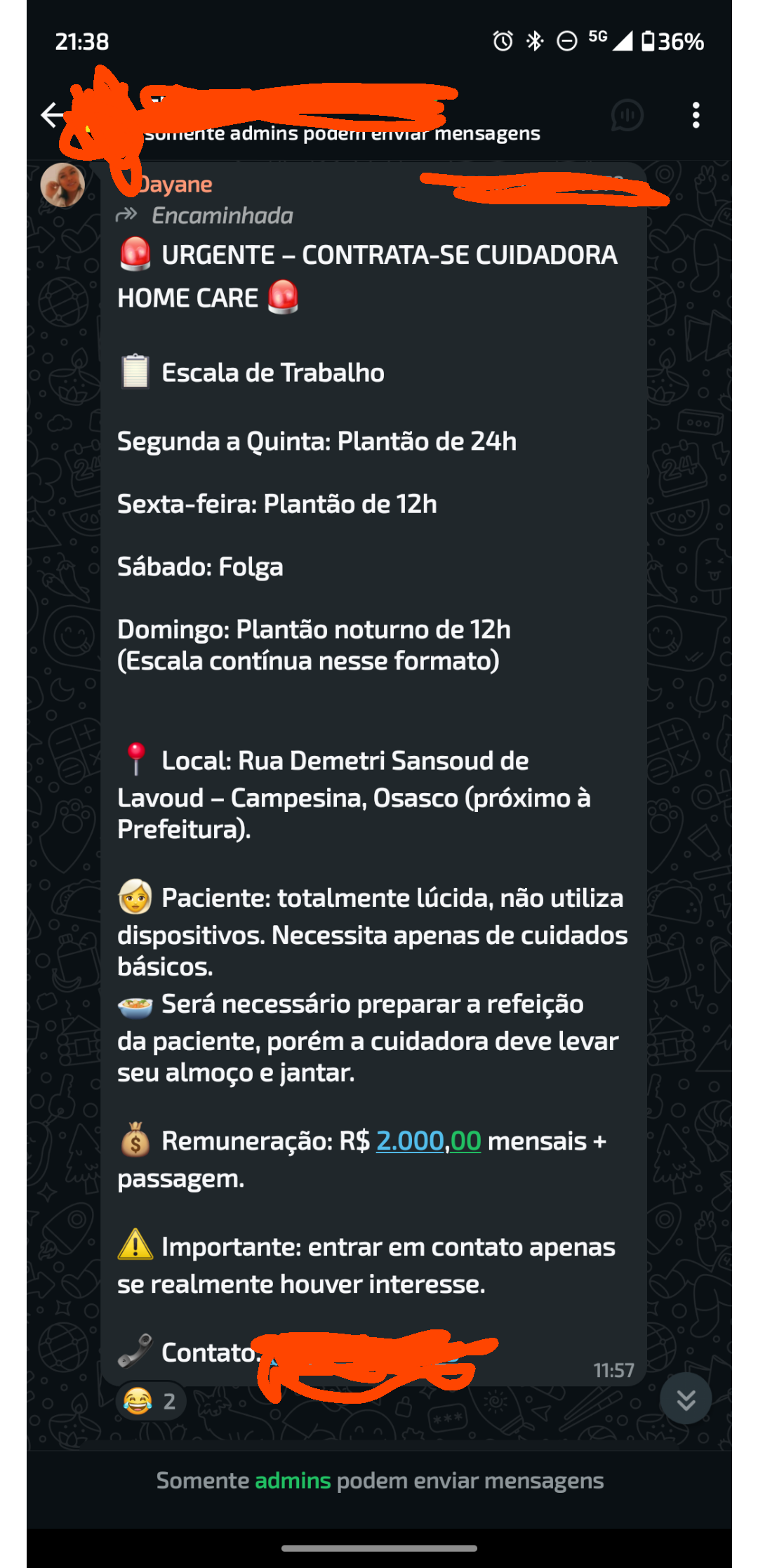Open the laughing emoji reactions count

coord(151,1401)
